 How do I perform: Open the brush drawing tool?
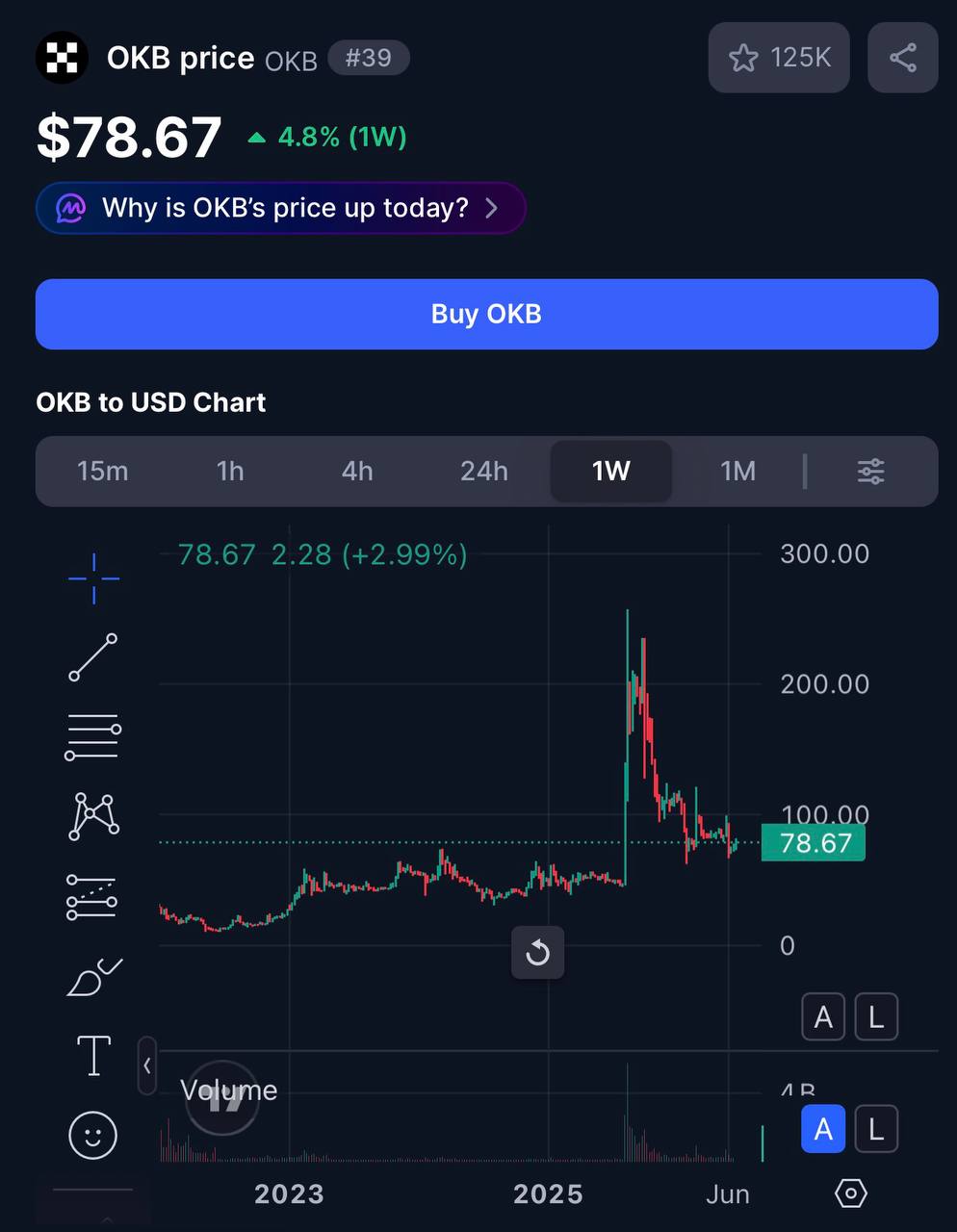[93, 977]
